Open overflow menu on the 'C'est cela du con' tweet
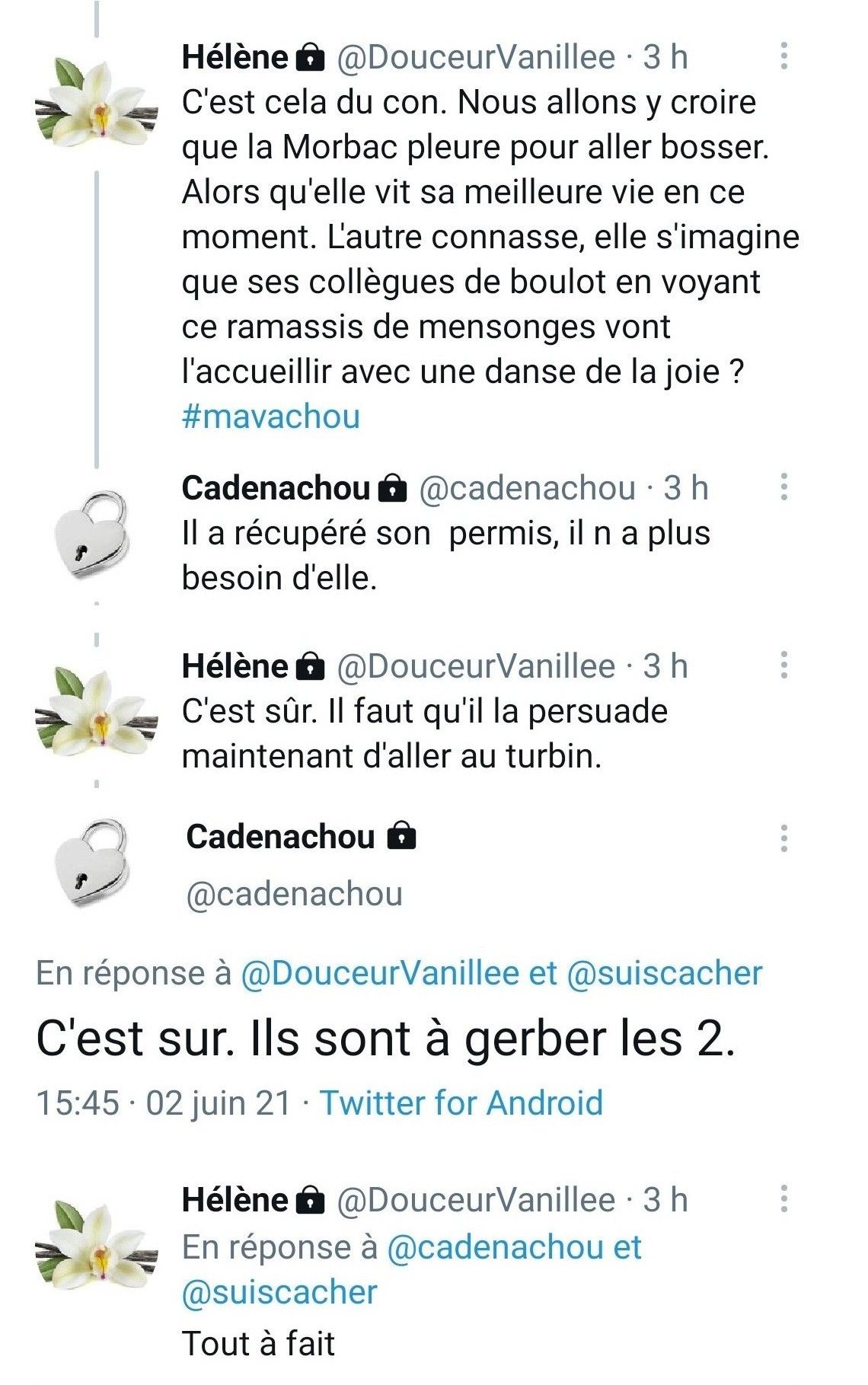The image size is (868, 1385). point(783,56)
